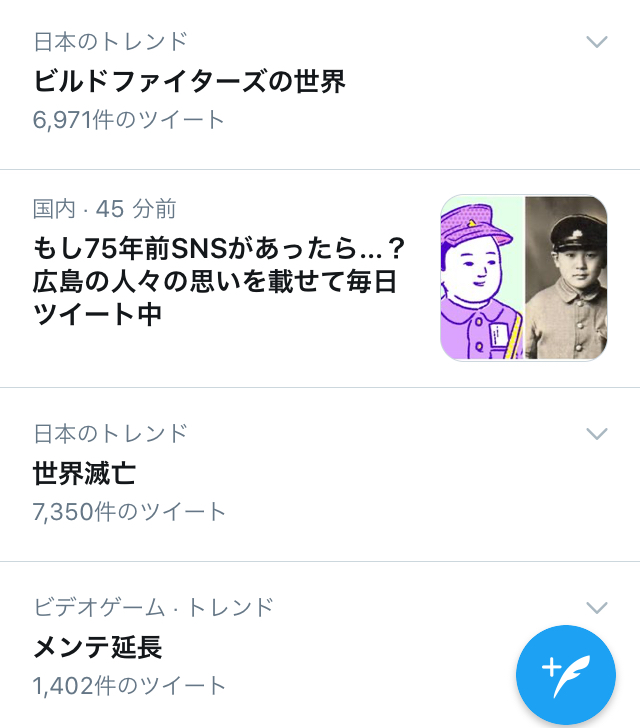Expand options for ビルドファイターズの世界 trend

(597, 42)
